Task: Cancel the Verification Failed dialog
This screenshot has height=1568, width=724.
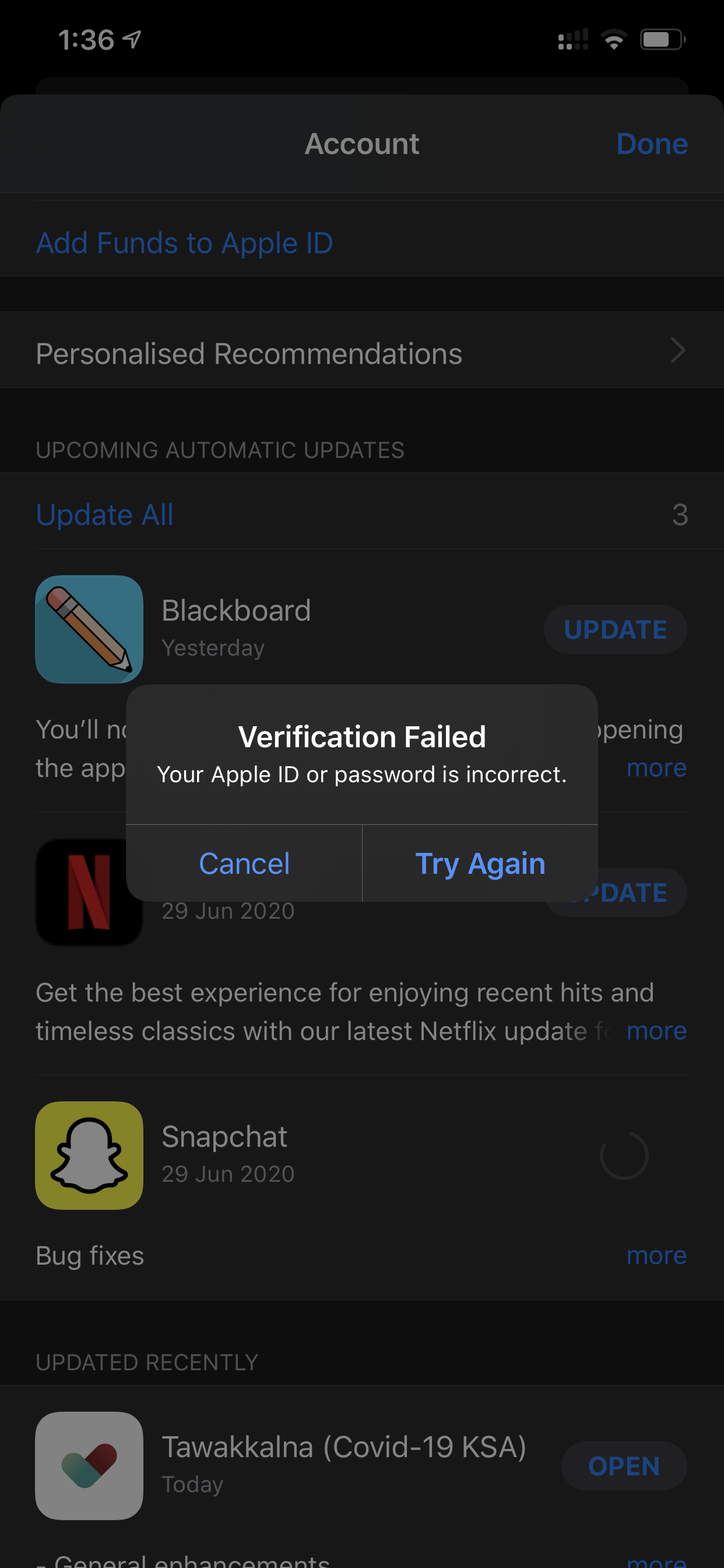Action: click(x=244, y=863)
